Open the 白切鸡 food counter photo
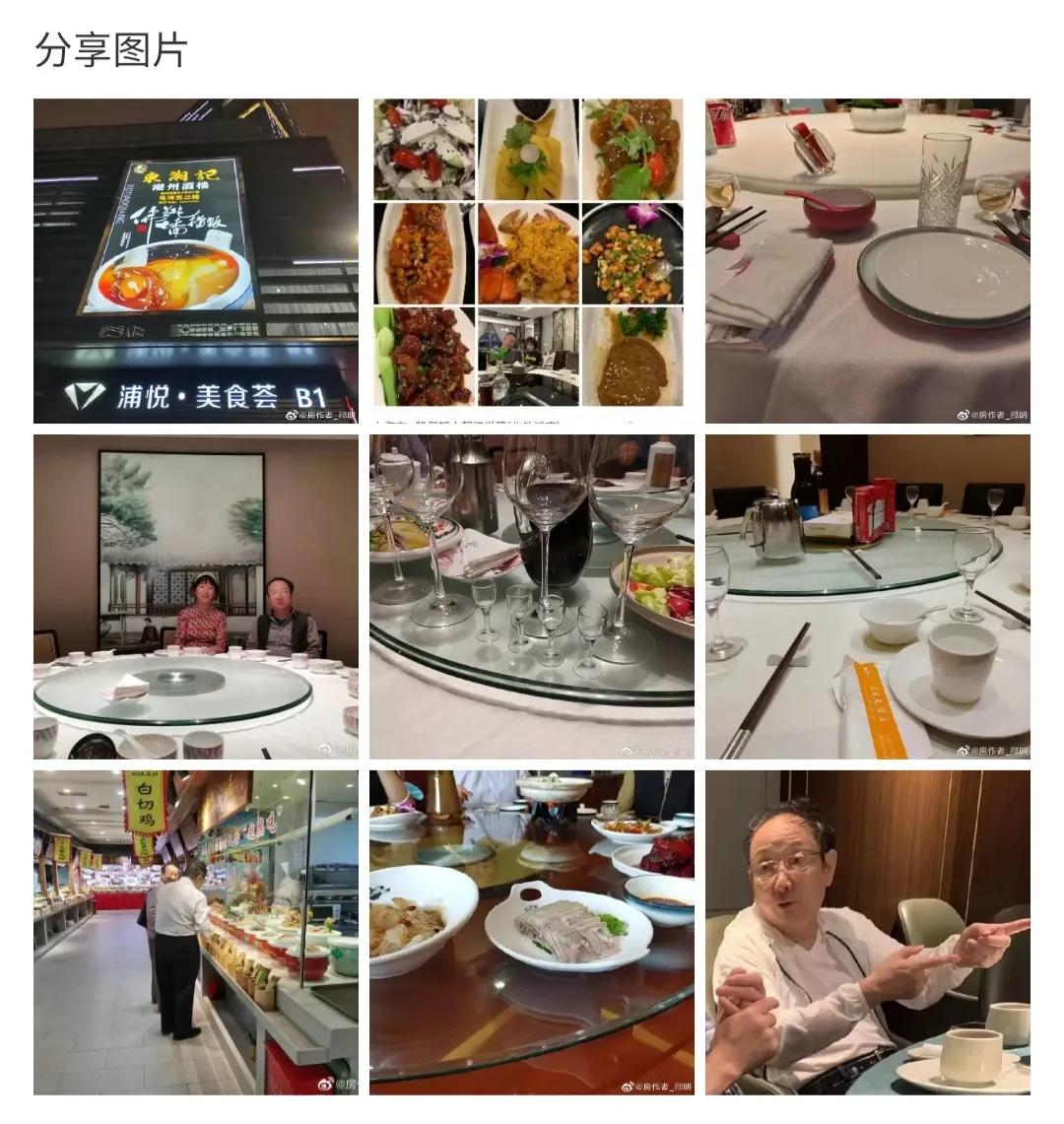1064x1124 pixels. point(195,932)
